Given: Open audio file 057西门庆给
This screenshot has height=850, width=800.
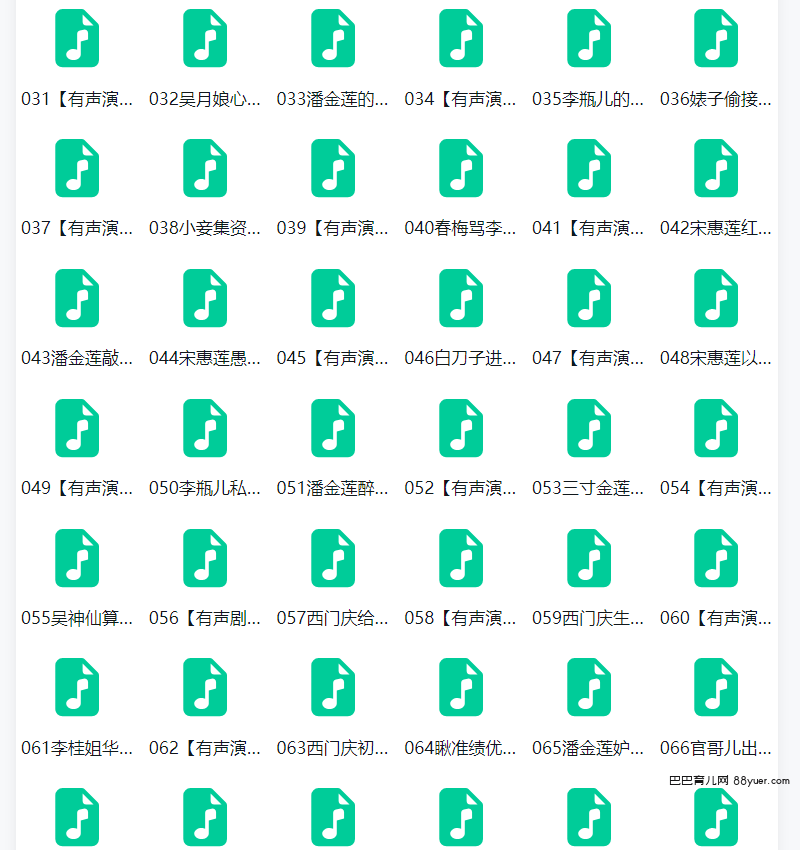Looking at the screenshot, I should pos(333,558).
